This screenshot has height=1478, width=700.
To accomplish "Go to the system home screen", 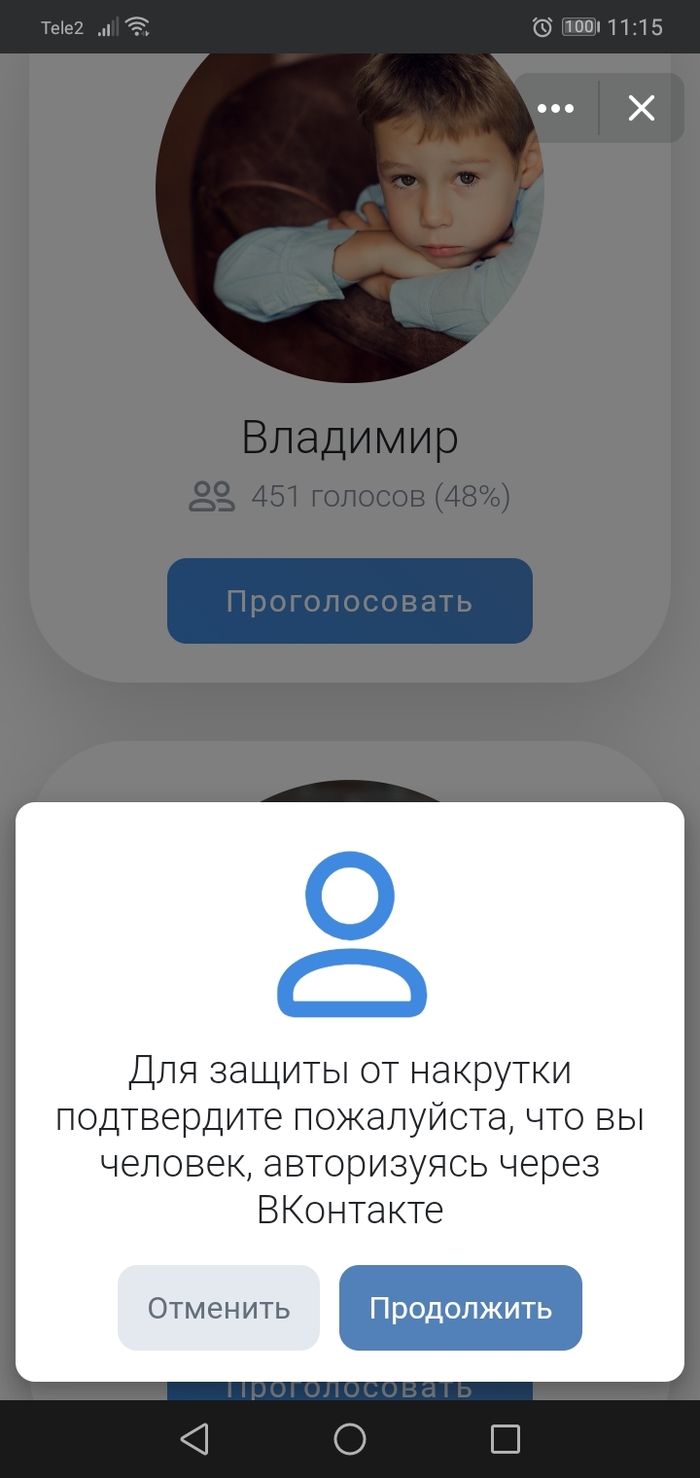I will coord(350,1439).
